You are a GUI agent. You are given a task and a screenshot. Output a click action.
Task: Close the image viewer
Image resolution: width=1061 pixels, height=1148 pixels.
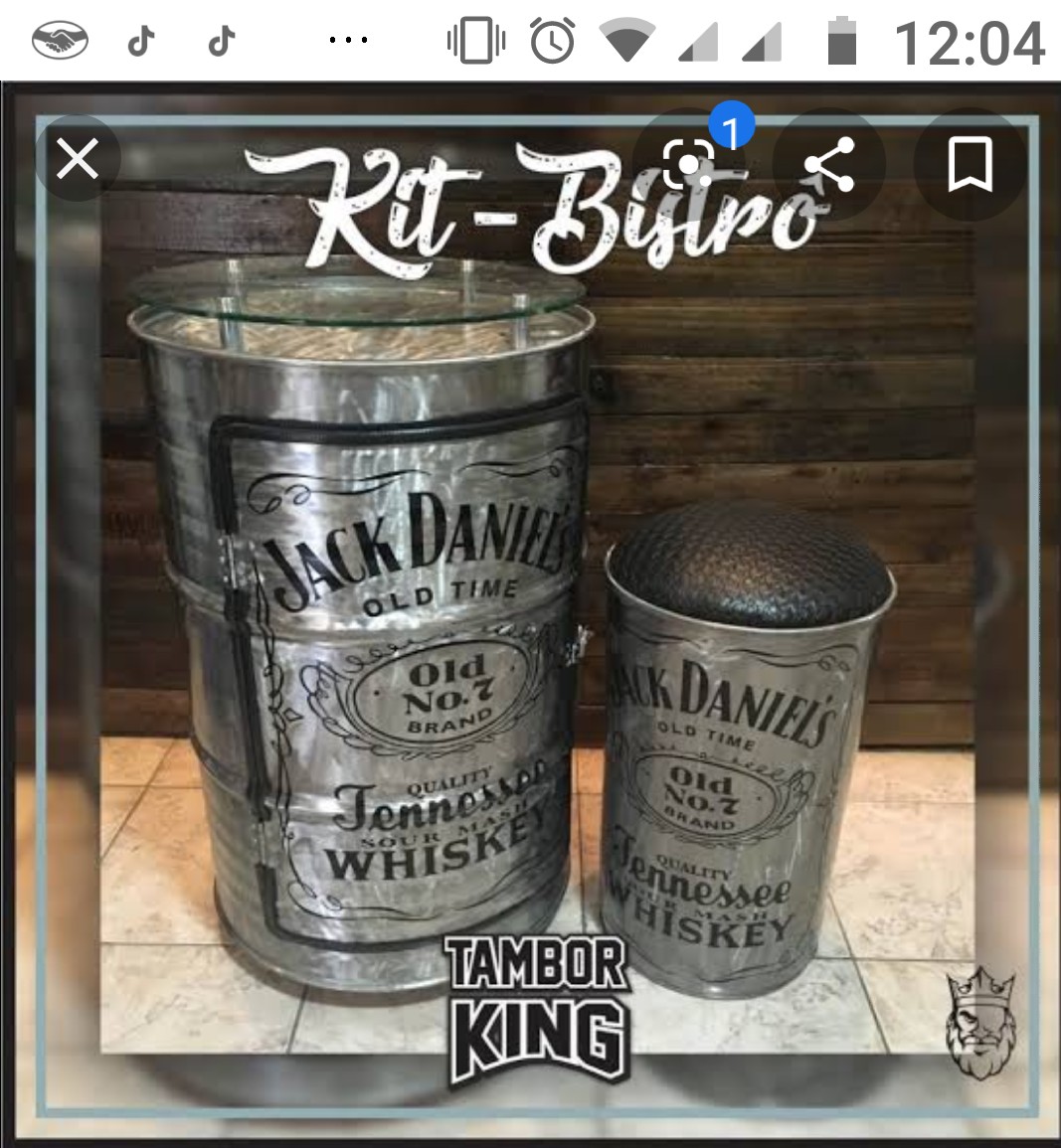point(78,159)
